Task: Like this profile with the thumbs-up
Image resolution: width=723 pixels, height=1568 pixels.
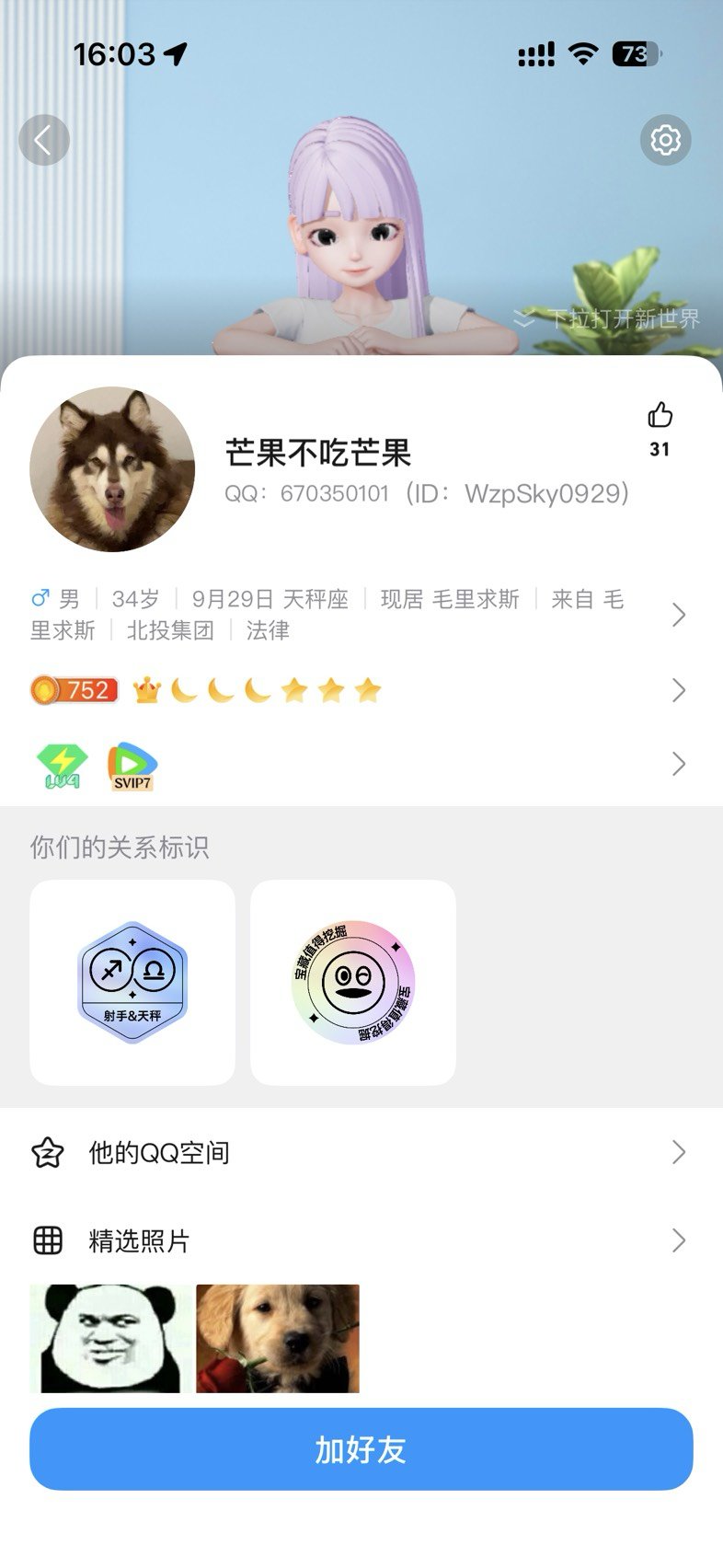Action: tap(660, 416)
